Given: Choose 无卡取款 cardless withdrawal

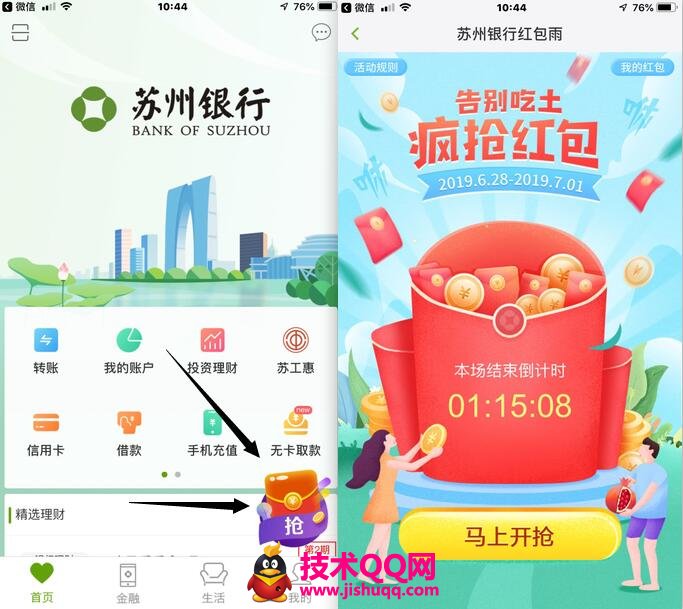Looking at the screenshot, I should click(295, 431).
